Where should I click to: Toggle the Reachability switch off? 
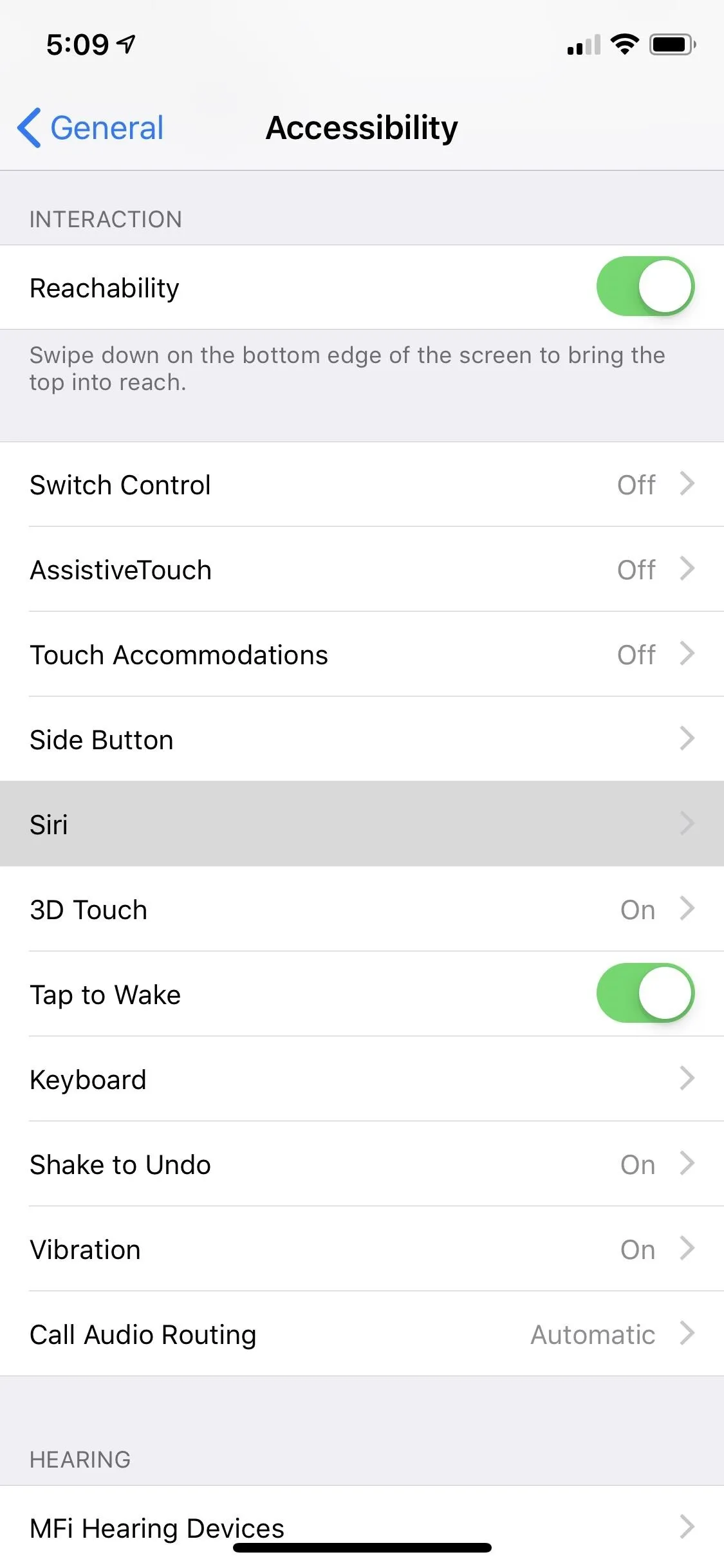(645, 287)
